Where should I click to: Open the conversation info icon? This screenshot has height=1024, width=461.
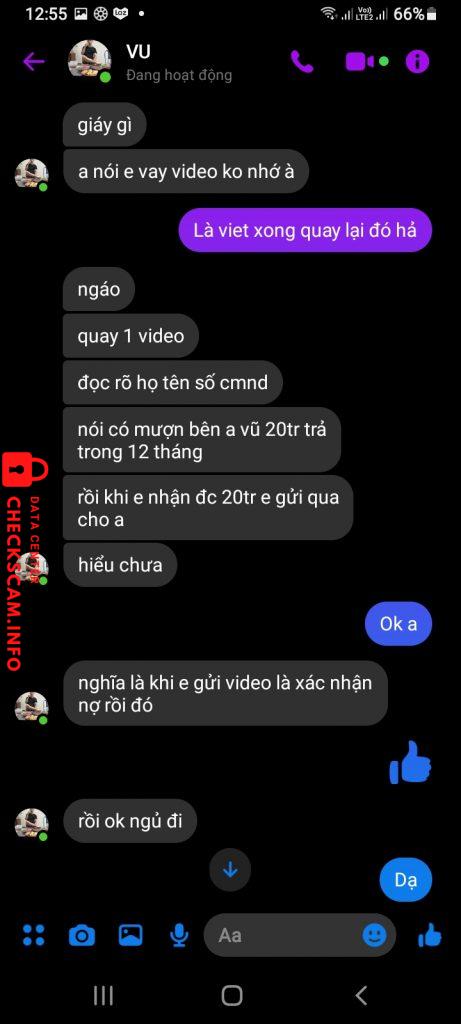click(x=417, y=61)
